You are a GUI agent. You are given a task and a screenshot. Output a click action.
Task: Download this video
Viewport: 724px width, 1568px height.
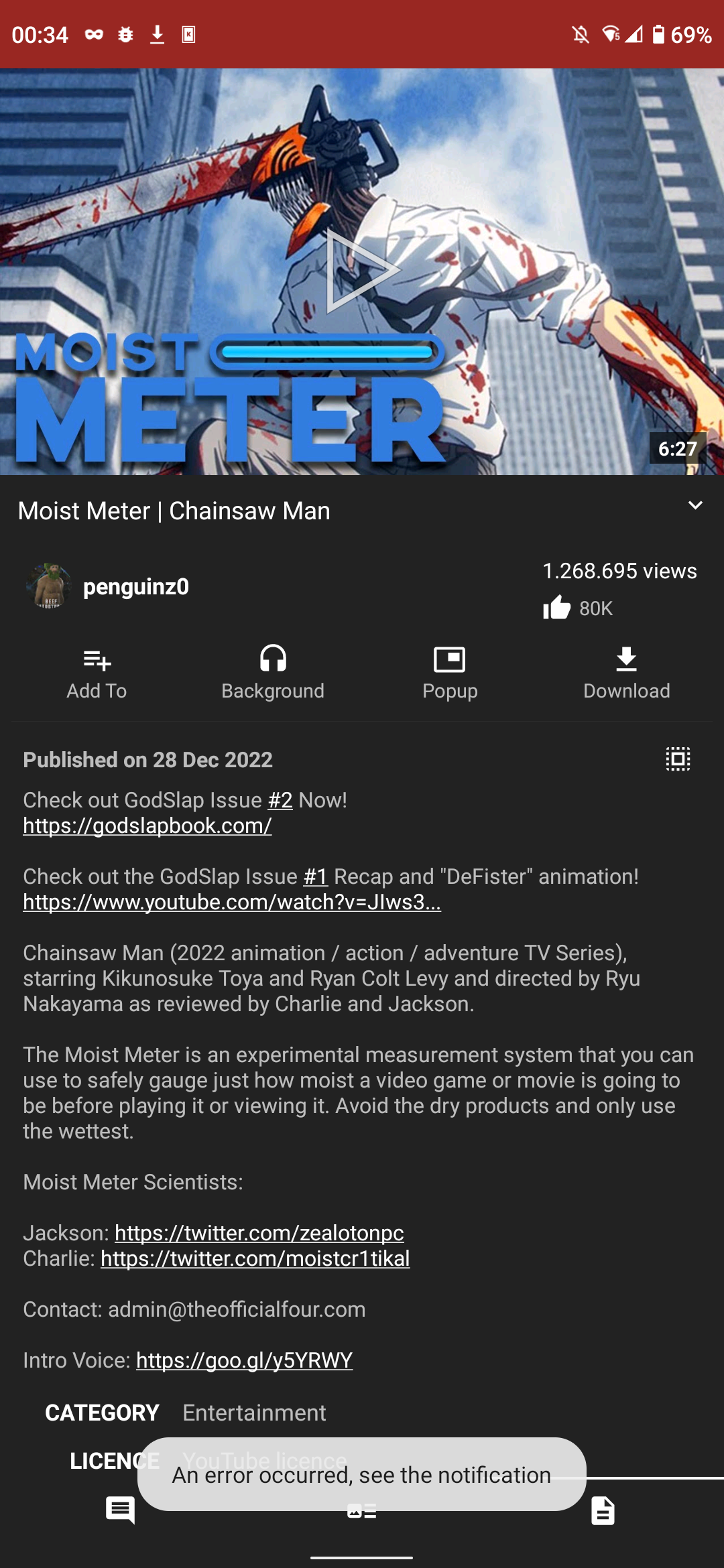click(626, 673)
